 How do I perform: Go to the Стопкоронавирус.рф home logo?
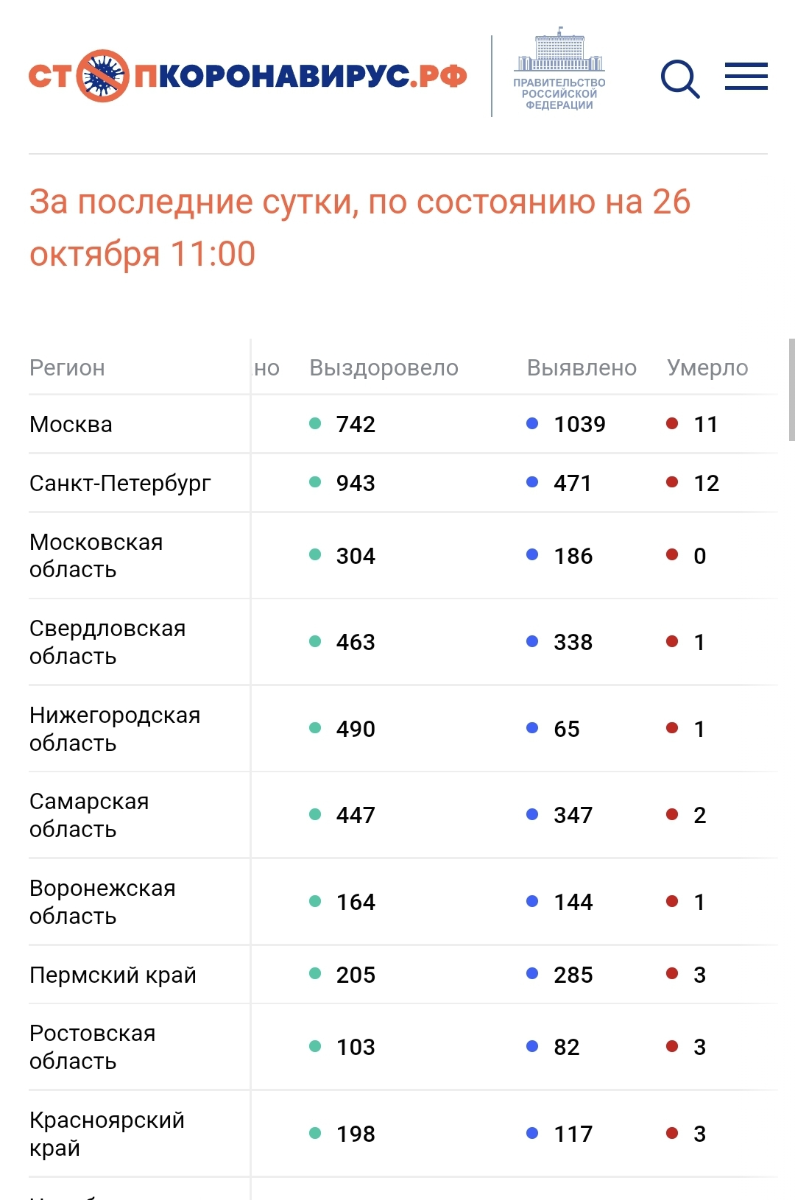(x=248, y=76)
